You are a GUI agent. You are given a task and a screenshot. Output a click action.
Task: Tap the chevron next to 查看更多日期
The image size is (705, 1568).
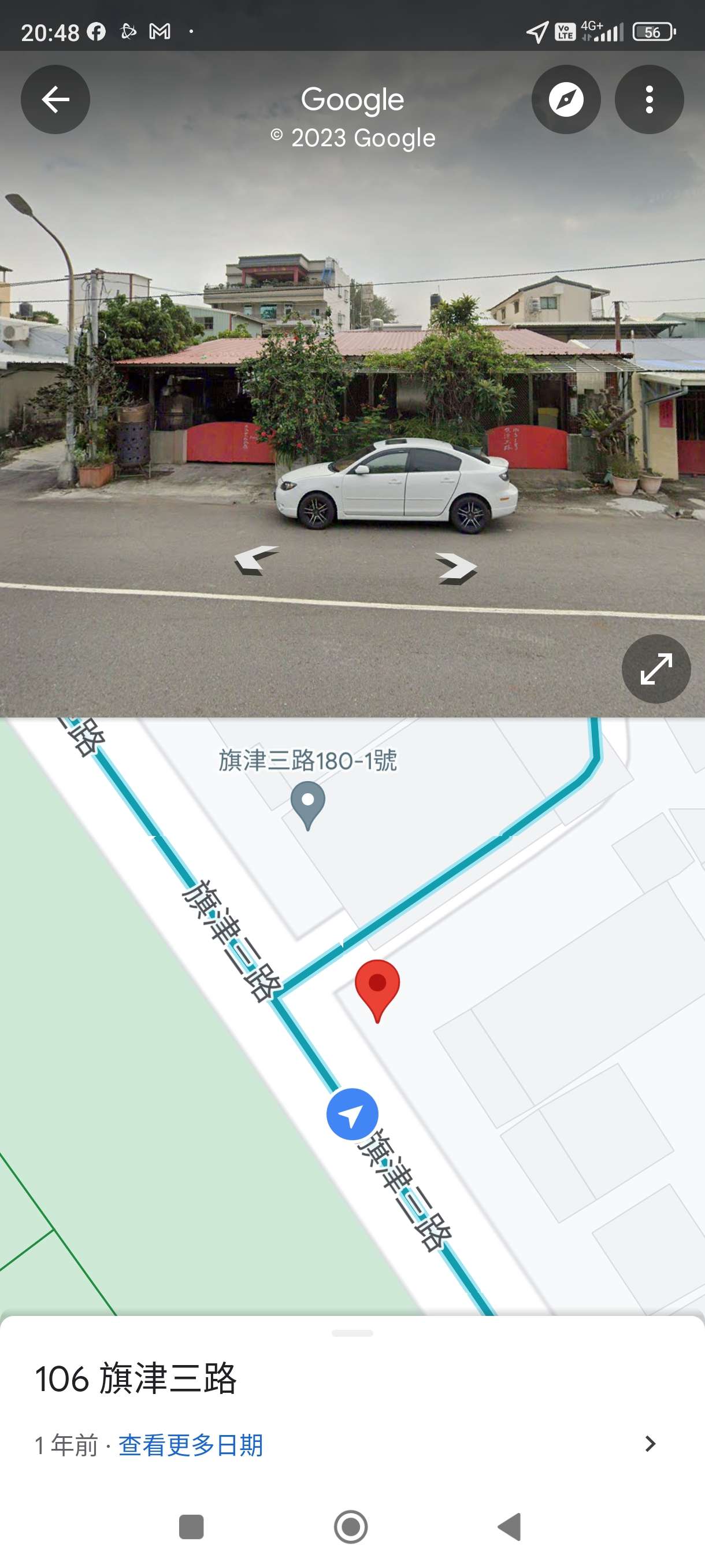pyautogui.click(x=650, y=1444)
